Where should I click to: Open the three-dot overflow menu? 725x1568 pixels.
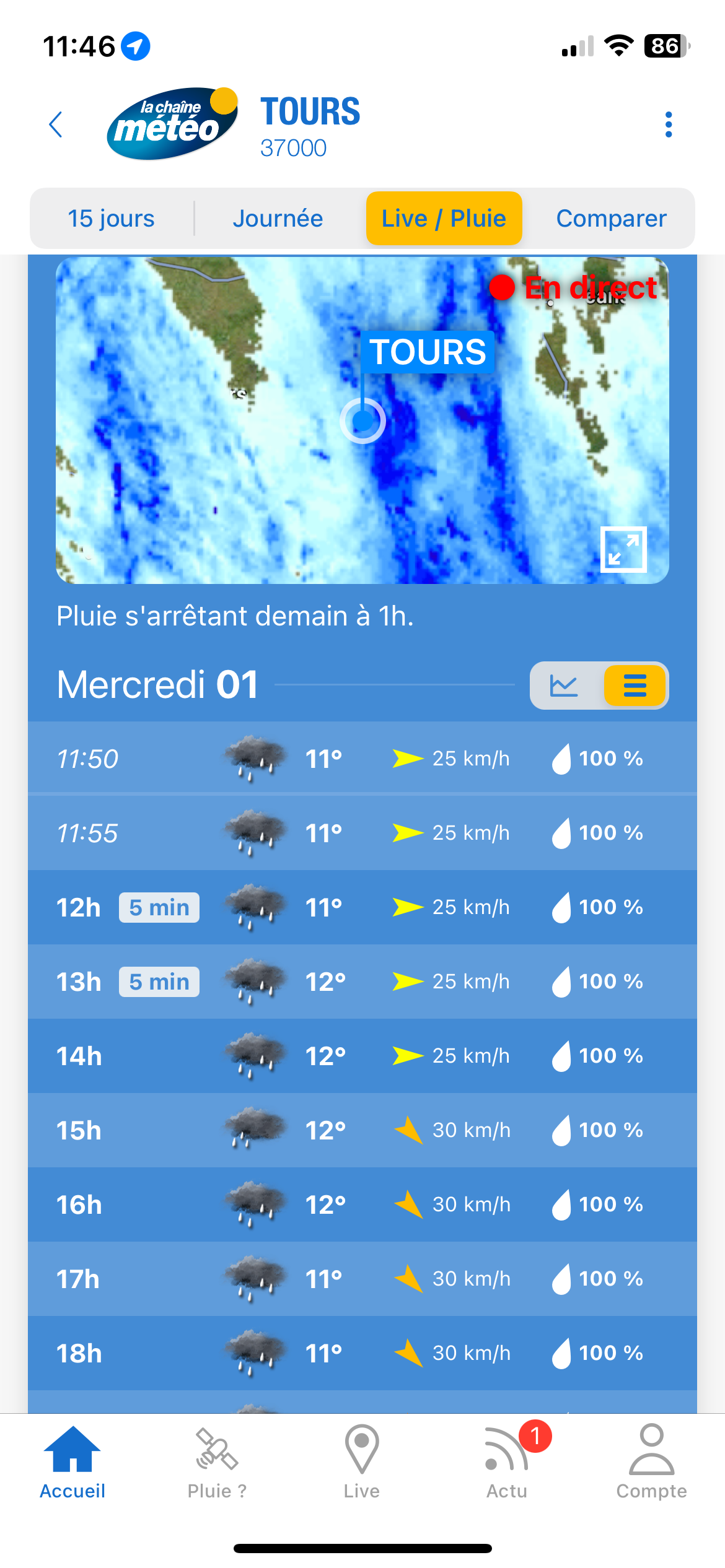[668, 124]
